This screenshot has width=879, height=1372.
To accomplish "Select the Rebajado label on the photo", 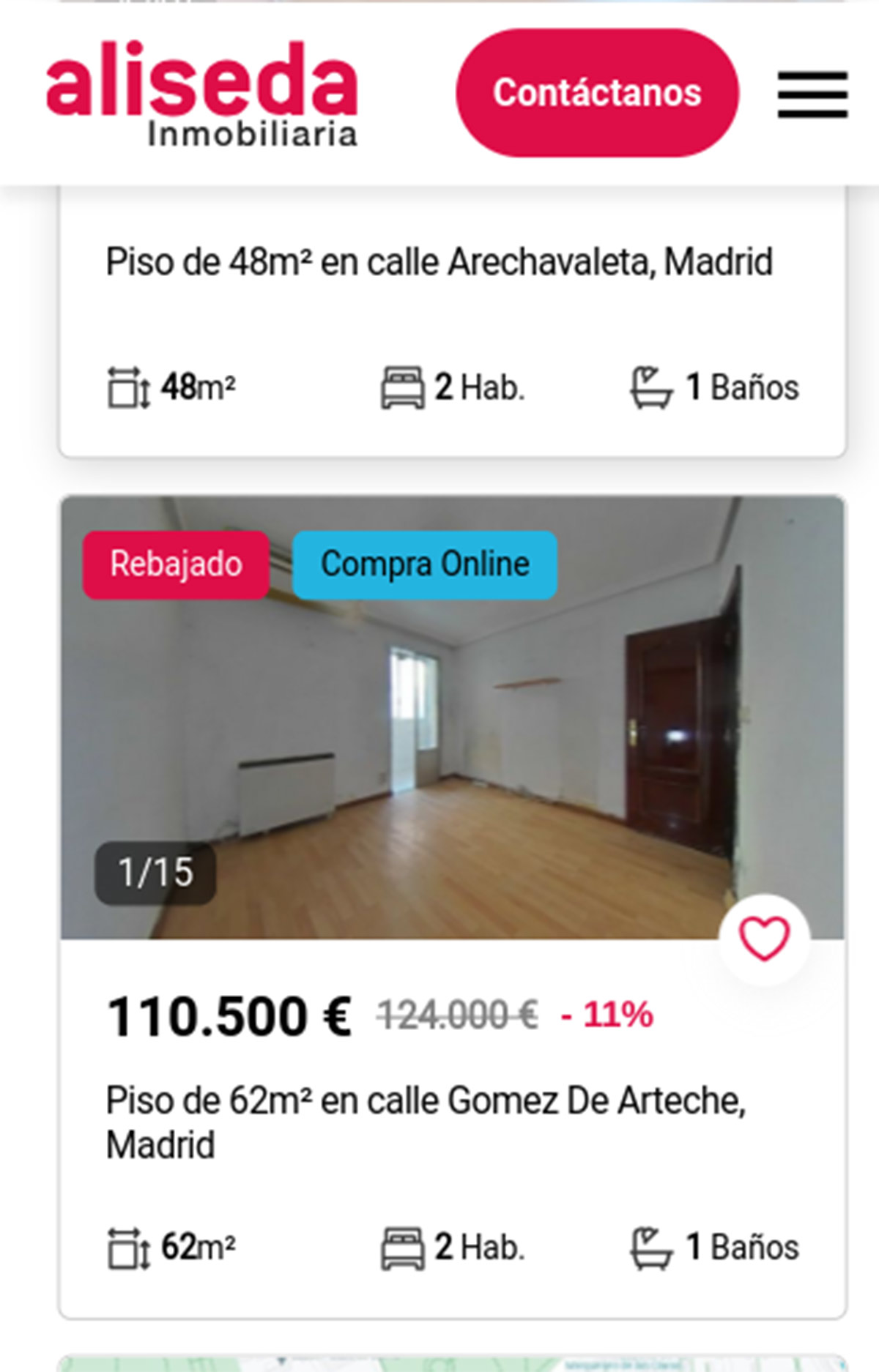I will coord(176,564).
